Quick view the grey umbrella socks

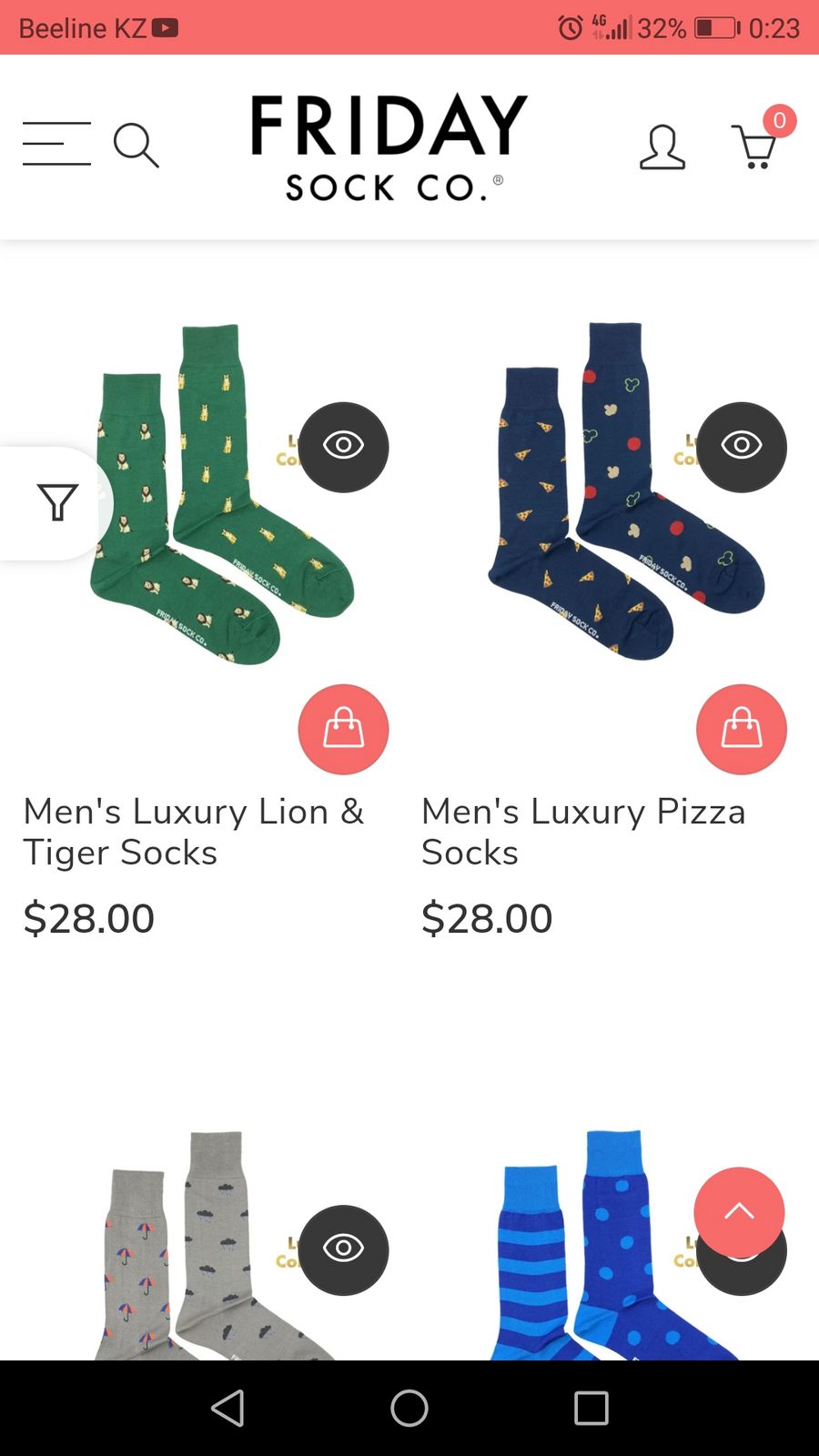point(343,1249)
